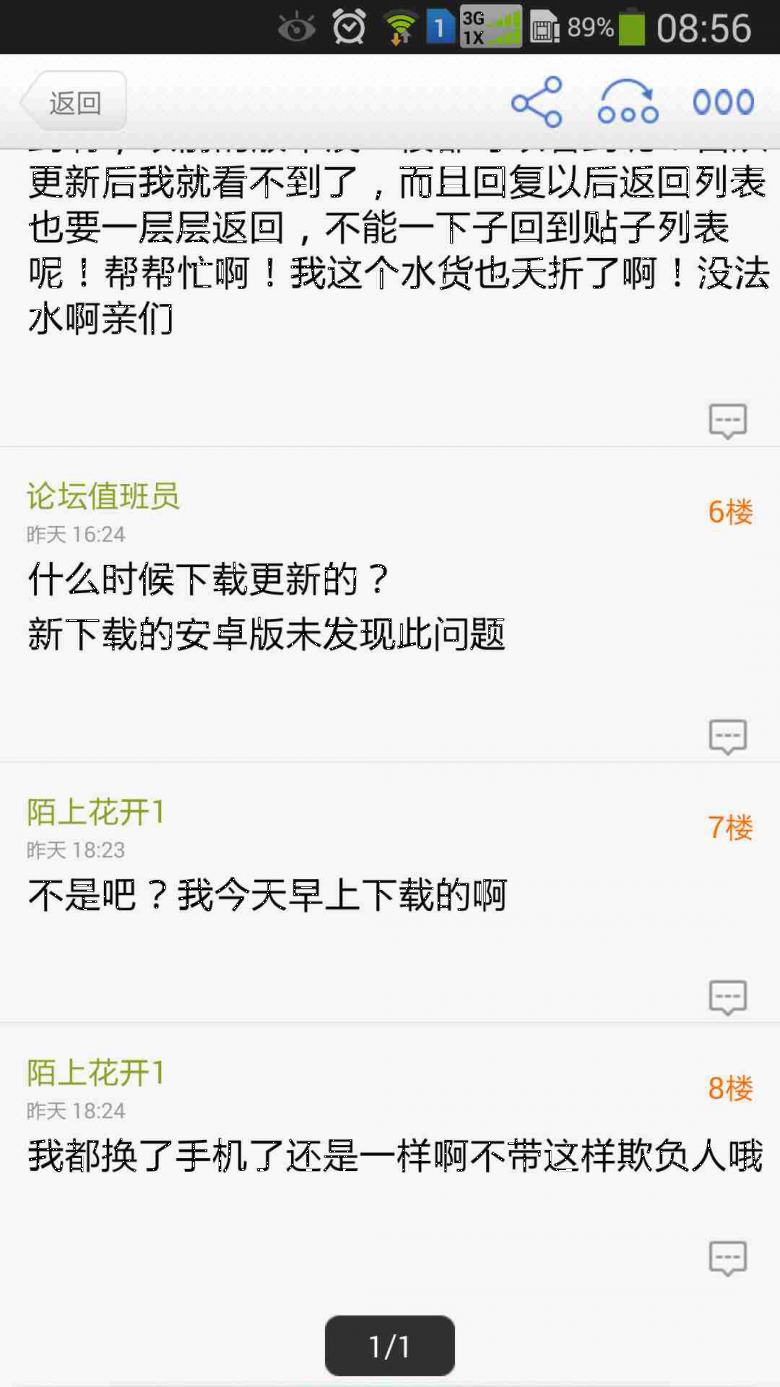Tap the 返回 back button
The image size is (780, 1387).
tap(74, 102)
